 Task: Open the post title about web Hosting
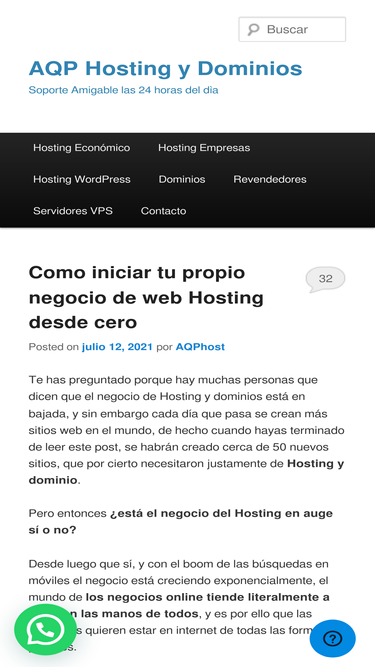146,297
